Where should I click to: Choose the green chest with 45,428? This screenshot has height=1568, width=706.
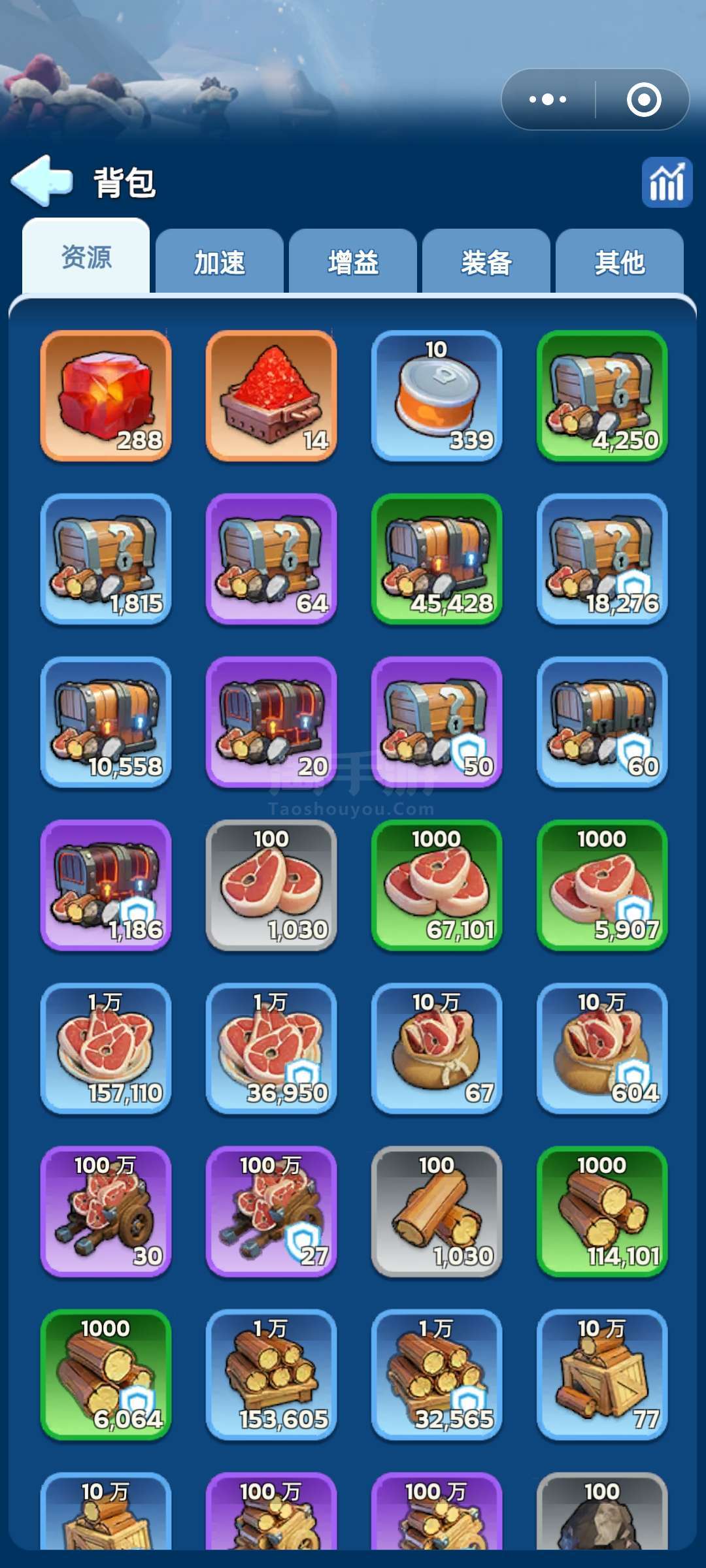(x=437, y=559)
